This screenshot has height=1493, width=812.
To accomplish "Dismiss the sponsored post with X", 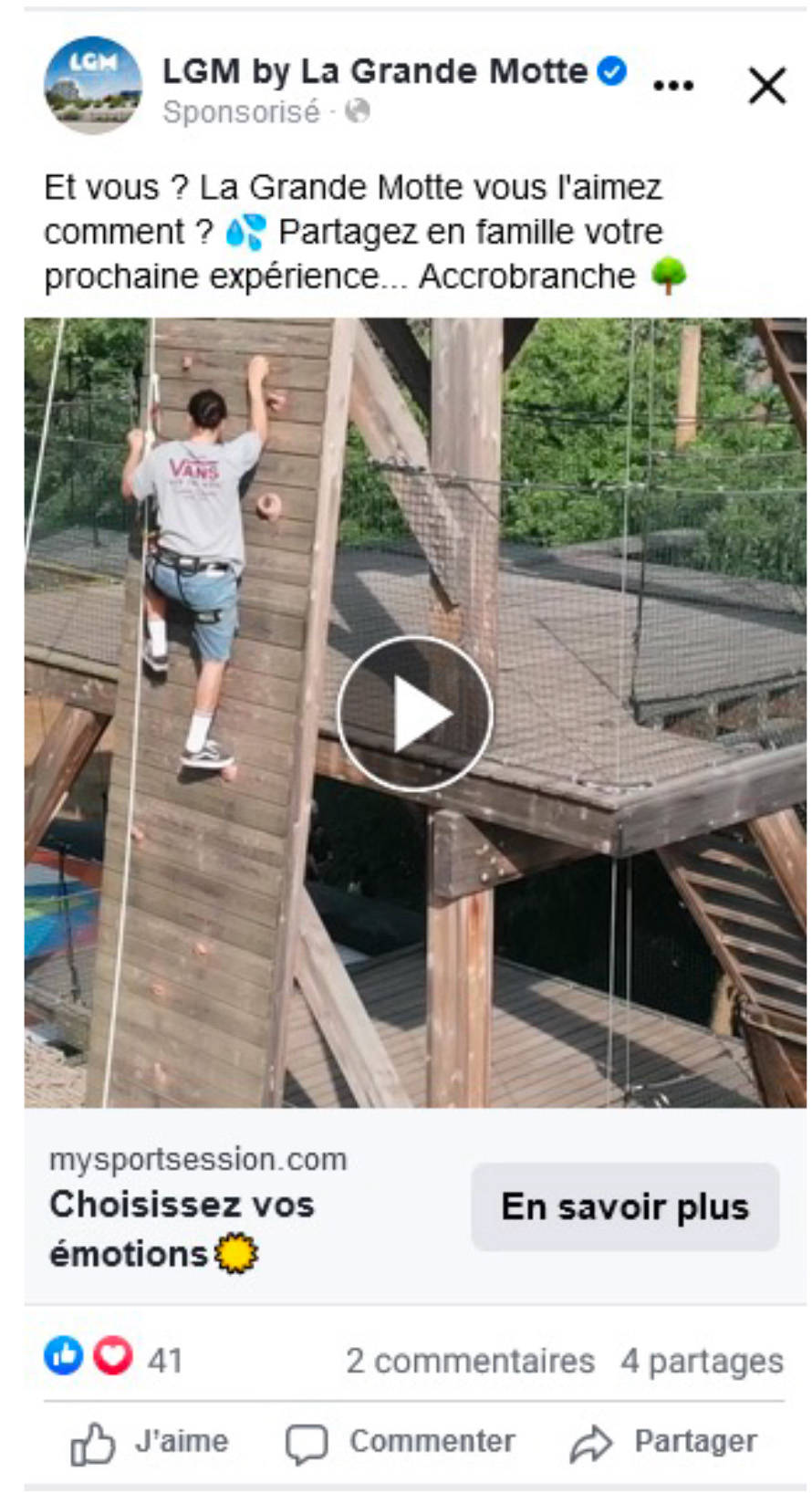I will [x=766, y=86].
